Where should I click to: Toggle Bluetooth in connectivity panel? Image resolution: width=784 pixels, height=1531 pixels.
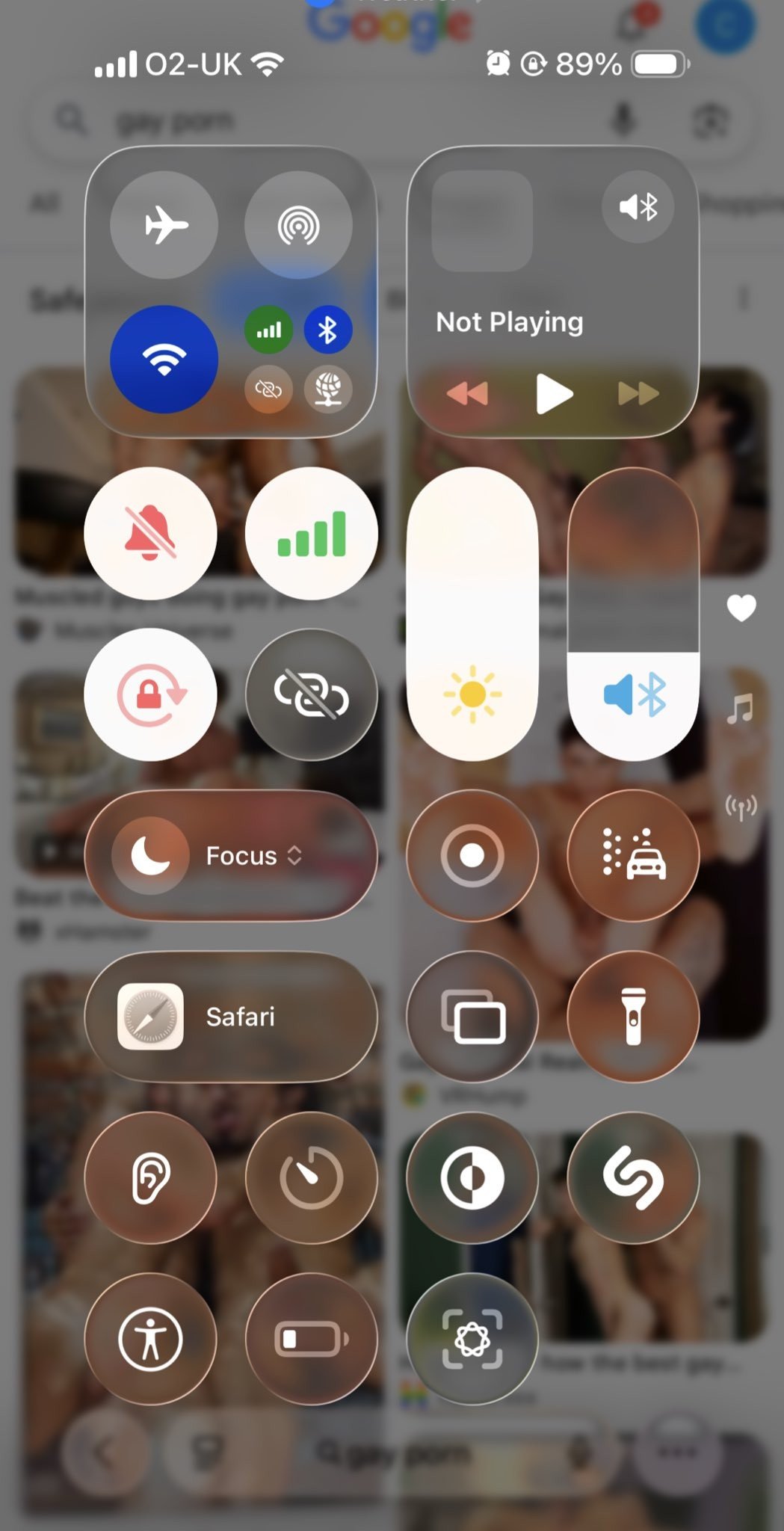pos(327,330)
